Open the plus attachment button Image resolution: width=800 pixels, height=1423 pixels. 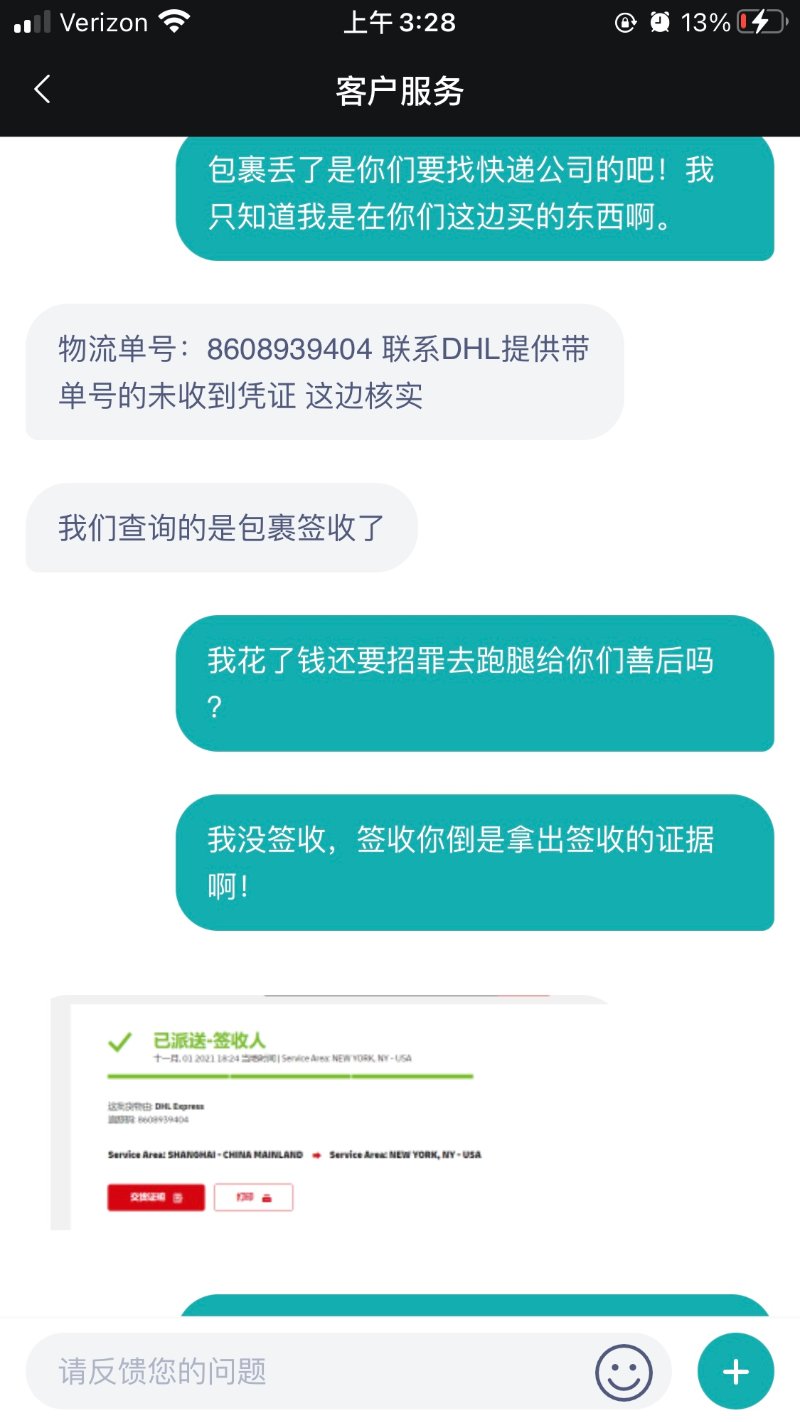735,1371
